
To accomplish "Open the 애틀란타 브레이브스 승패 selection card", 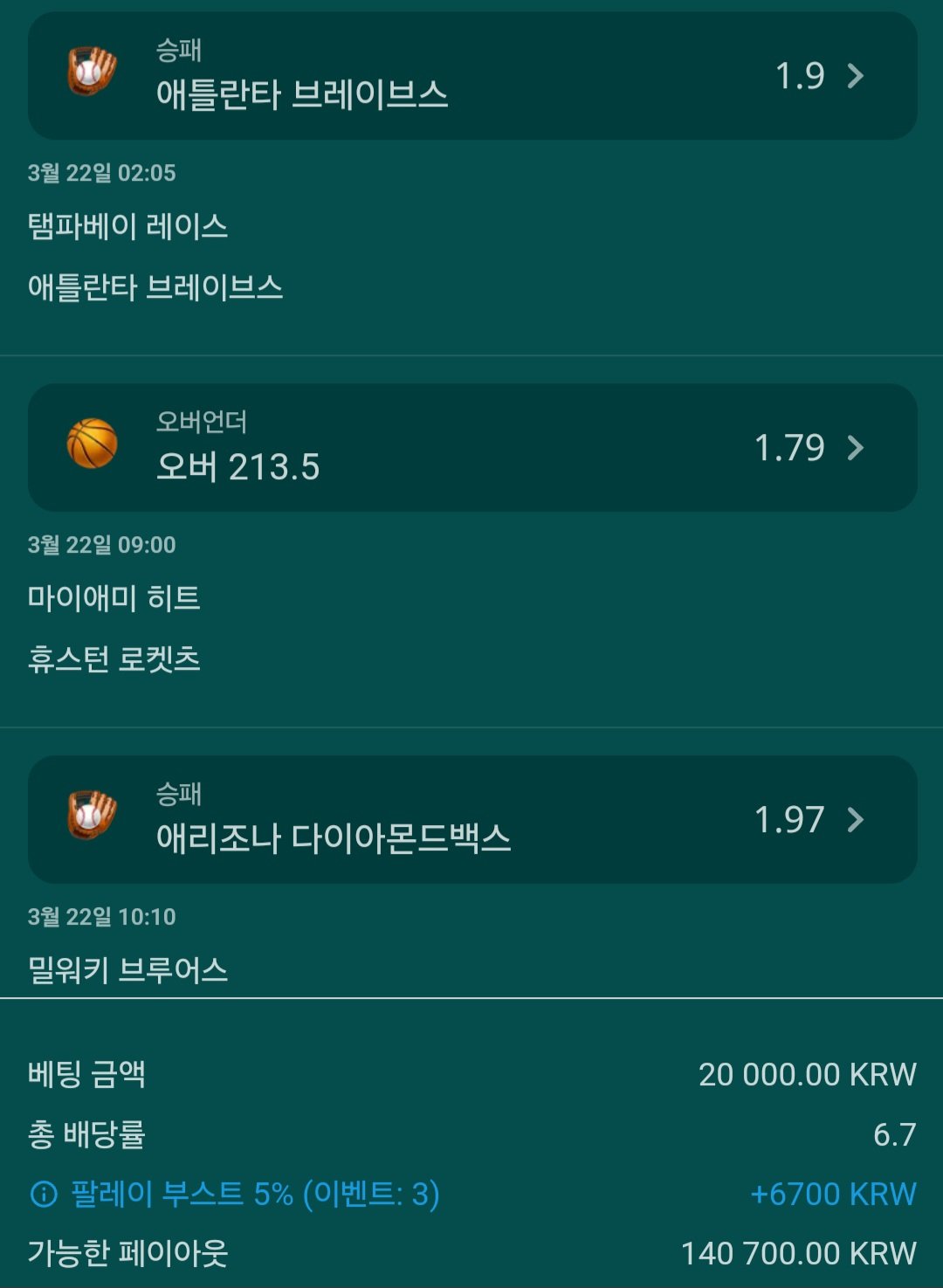I will click(x=471, y=76).
